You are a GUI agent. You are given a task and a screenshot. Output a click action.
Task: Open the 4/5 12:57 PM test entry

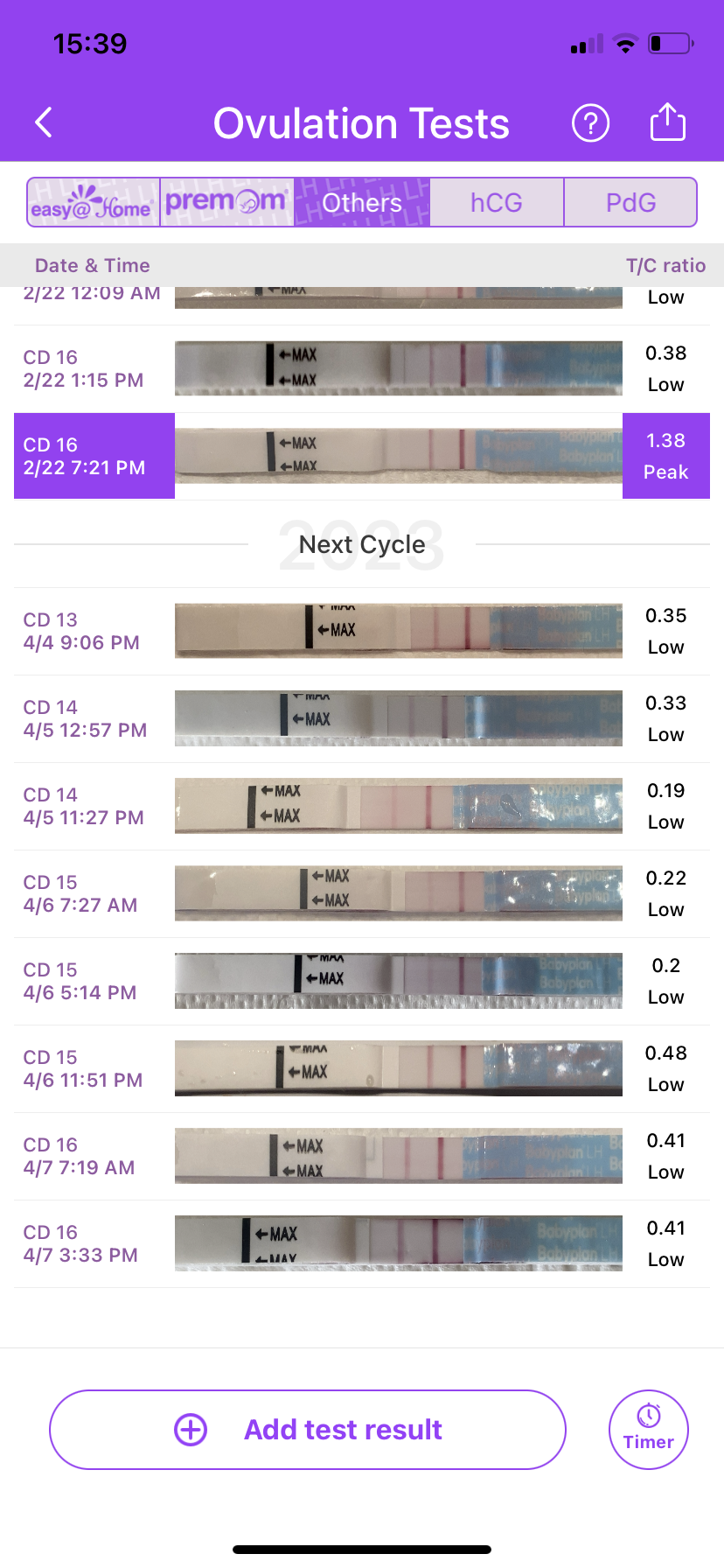(362, 718)
